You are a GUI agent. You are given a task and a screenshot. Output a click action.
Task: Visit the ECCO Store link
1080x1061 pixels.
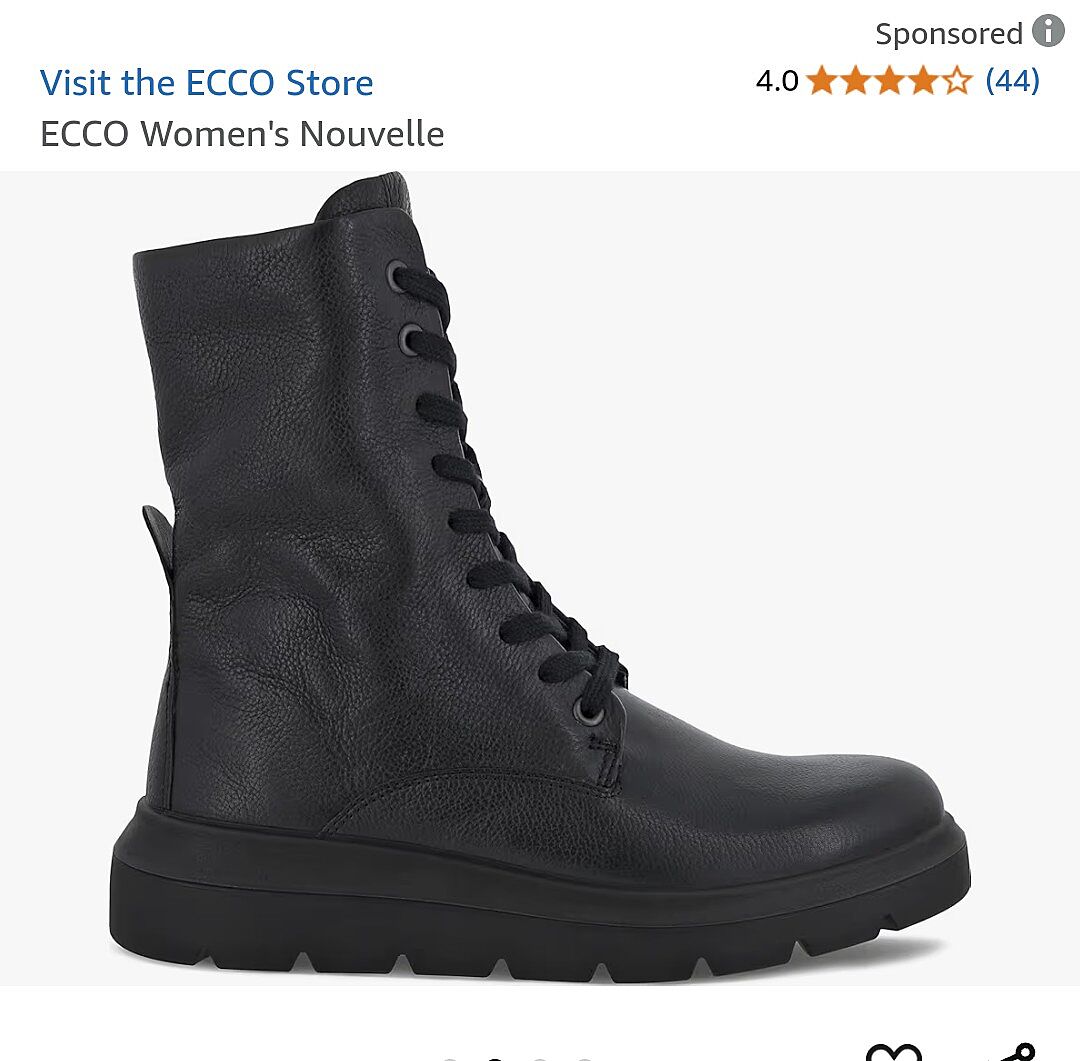206,83
